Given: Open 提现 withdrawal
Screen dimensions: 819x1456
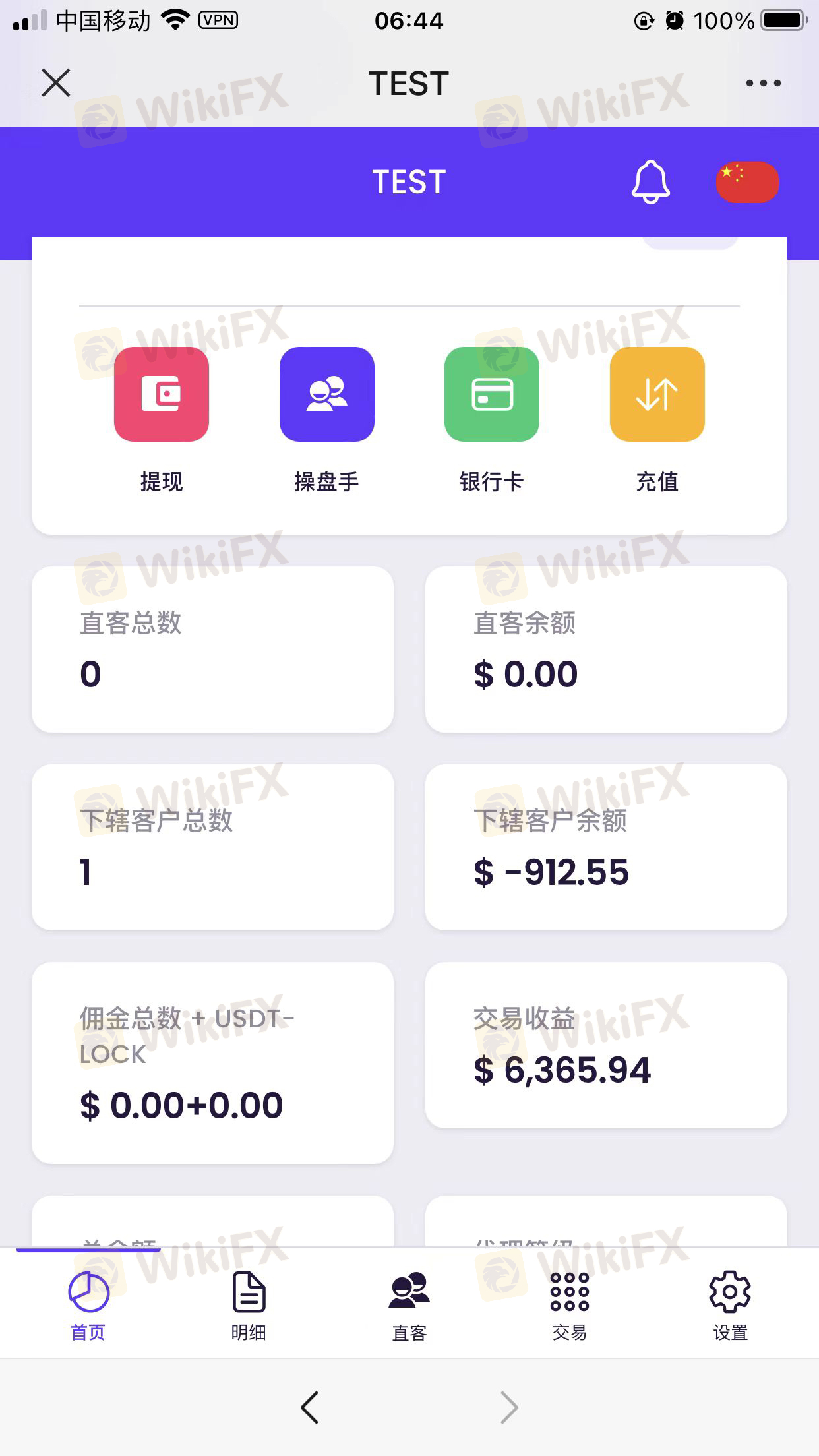Looking at the screenshot, I should (x=162, y=420).
